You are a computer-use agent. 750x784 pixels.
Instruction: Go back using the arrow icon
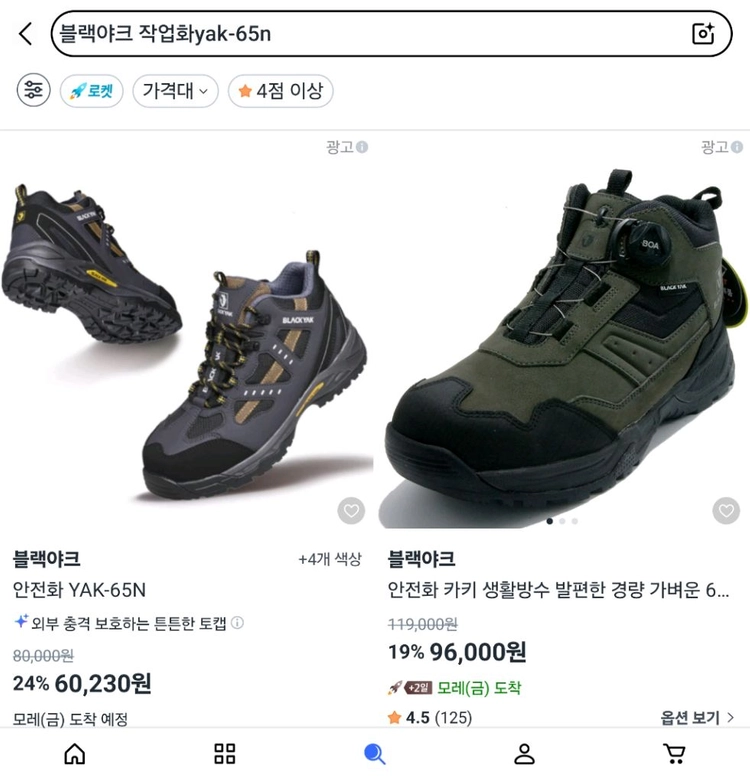point(25,34)
